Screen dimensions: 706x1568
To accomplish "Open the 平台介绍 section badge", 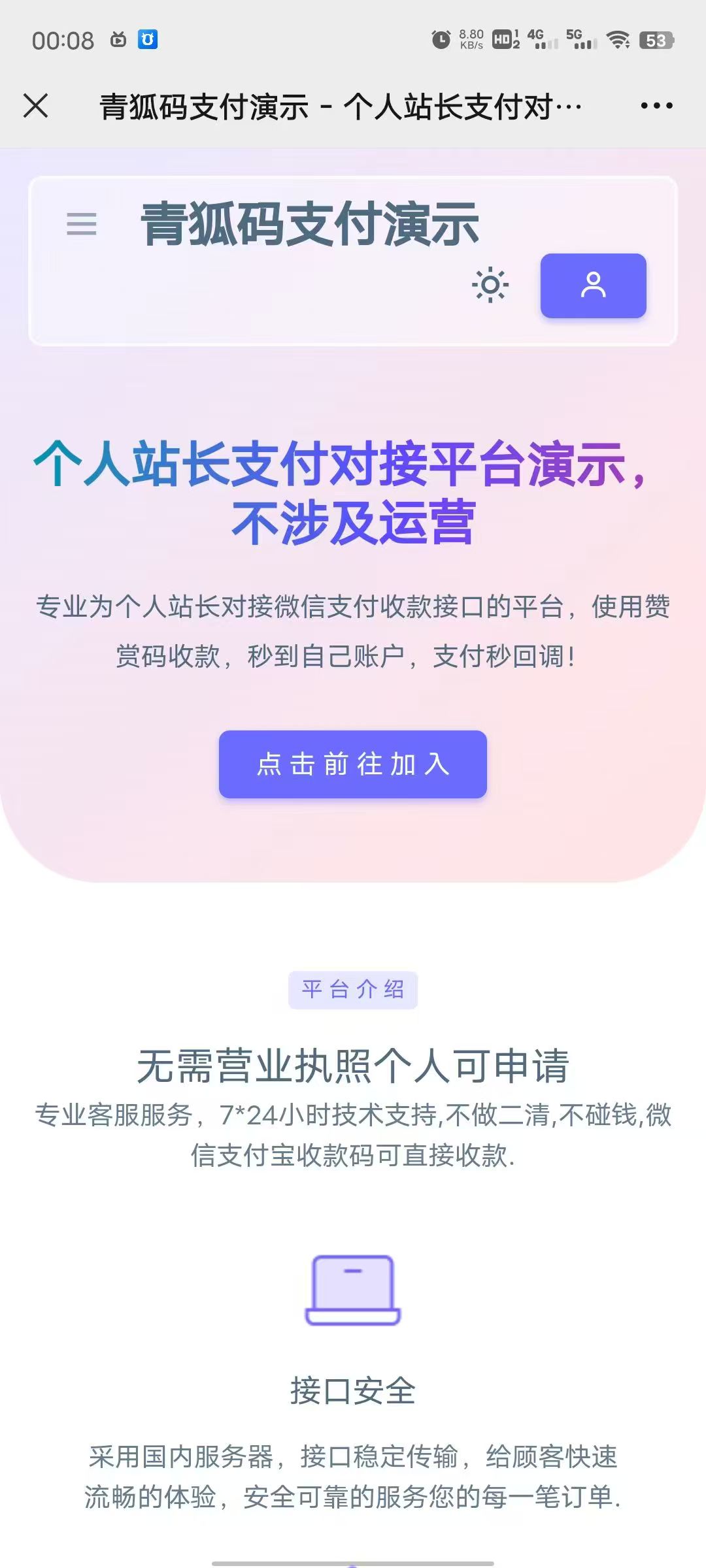I will pyautogui.click(x=353, y=988).
